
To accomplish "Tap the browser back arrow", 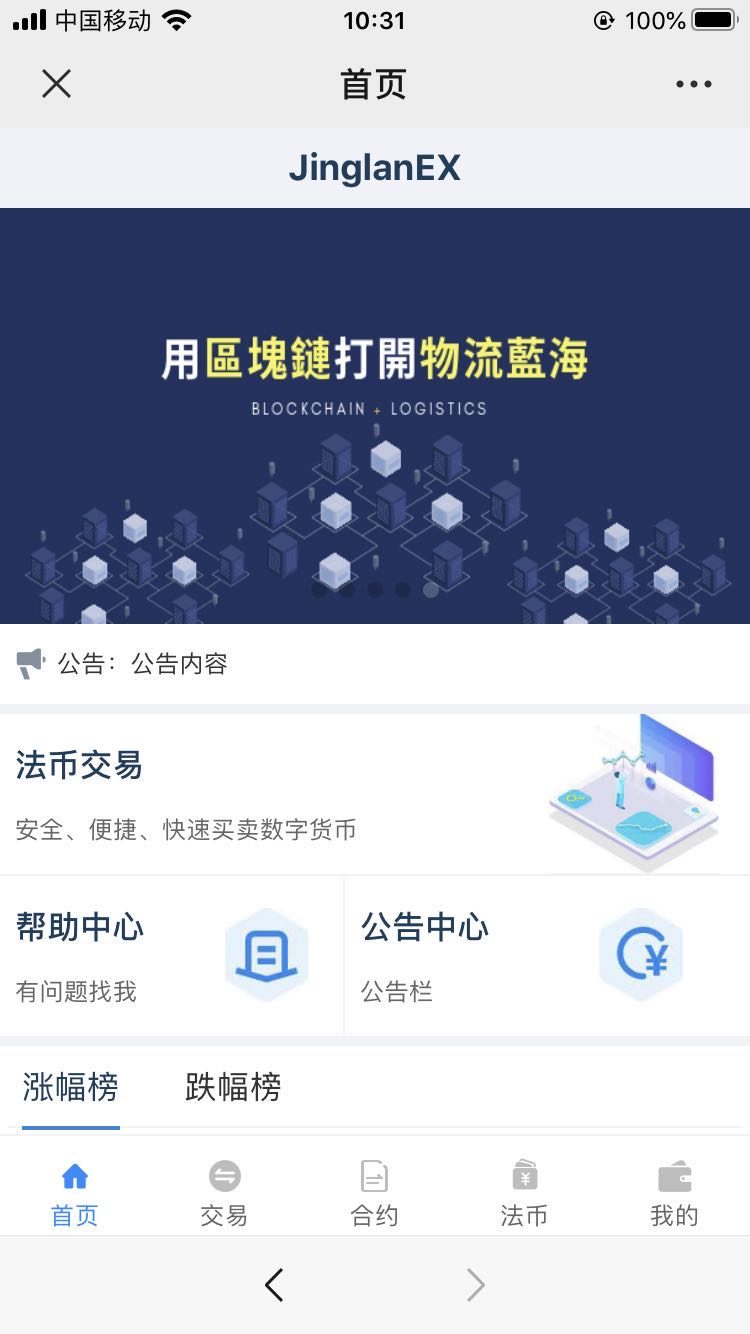I will [274, 1285].
